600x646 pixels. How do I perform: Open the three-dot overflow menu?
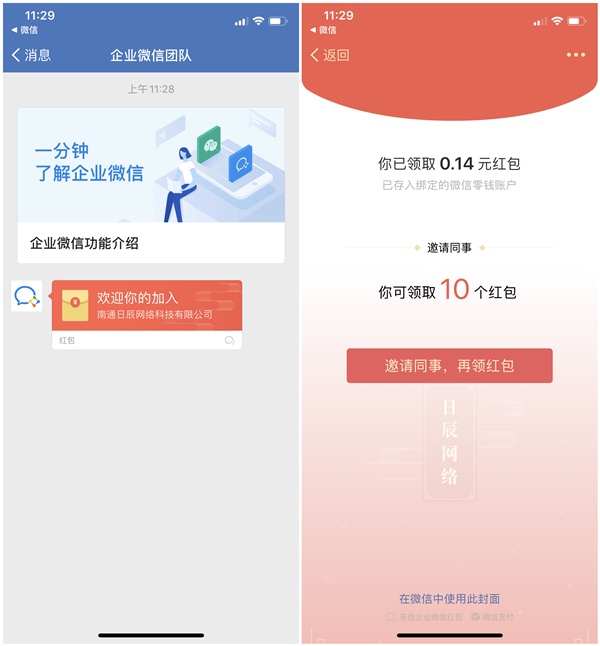[575, 55]
